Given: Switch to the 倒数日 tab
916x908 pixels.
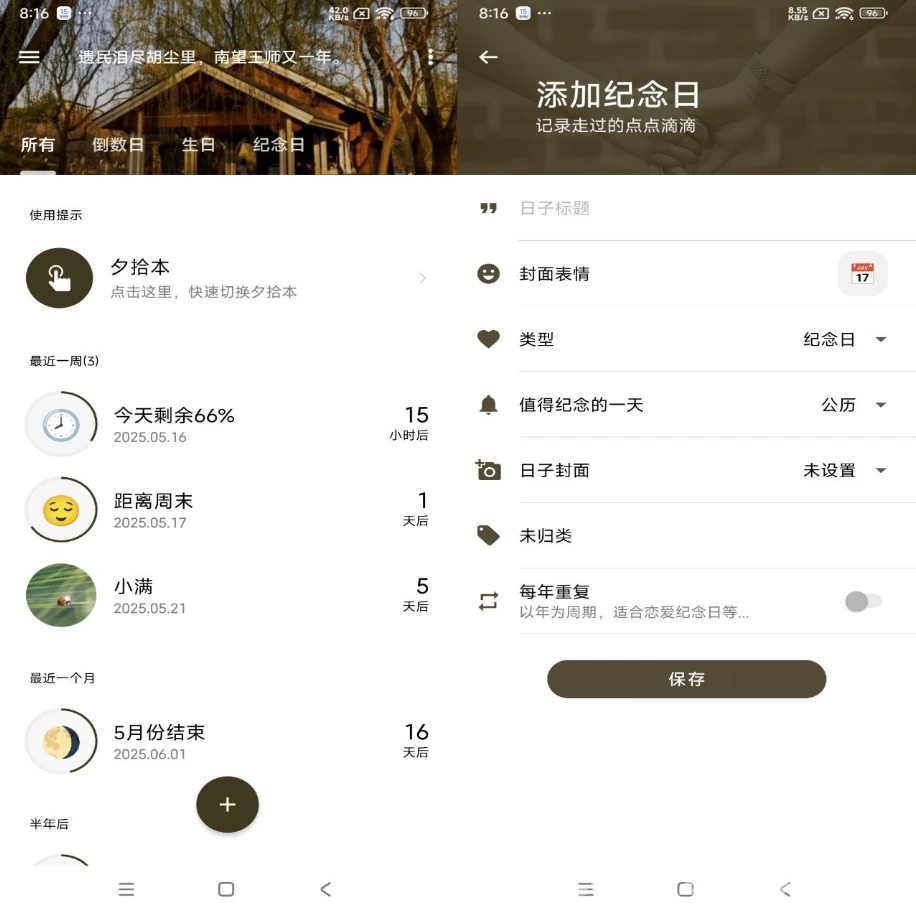Looking at the screenshot, I should coord(118,145).
